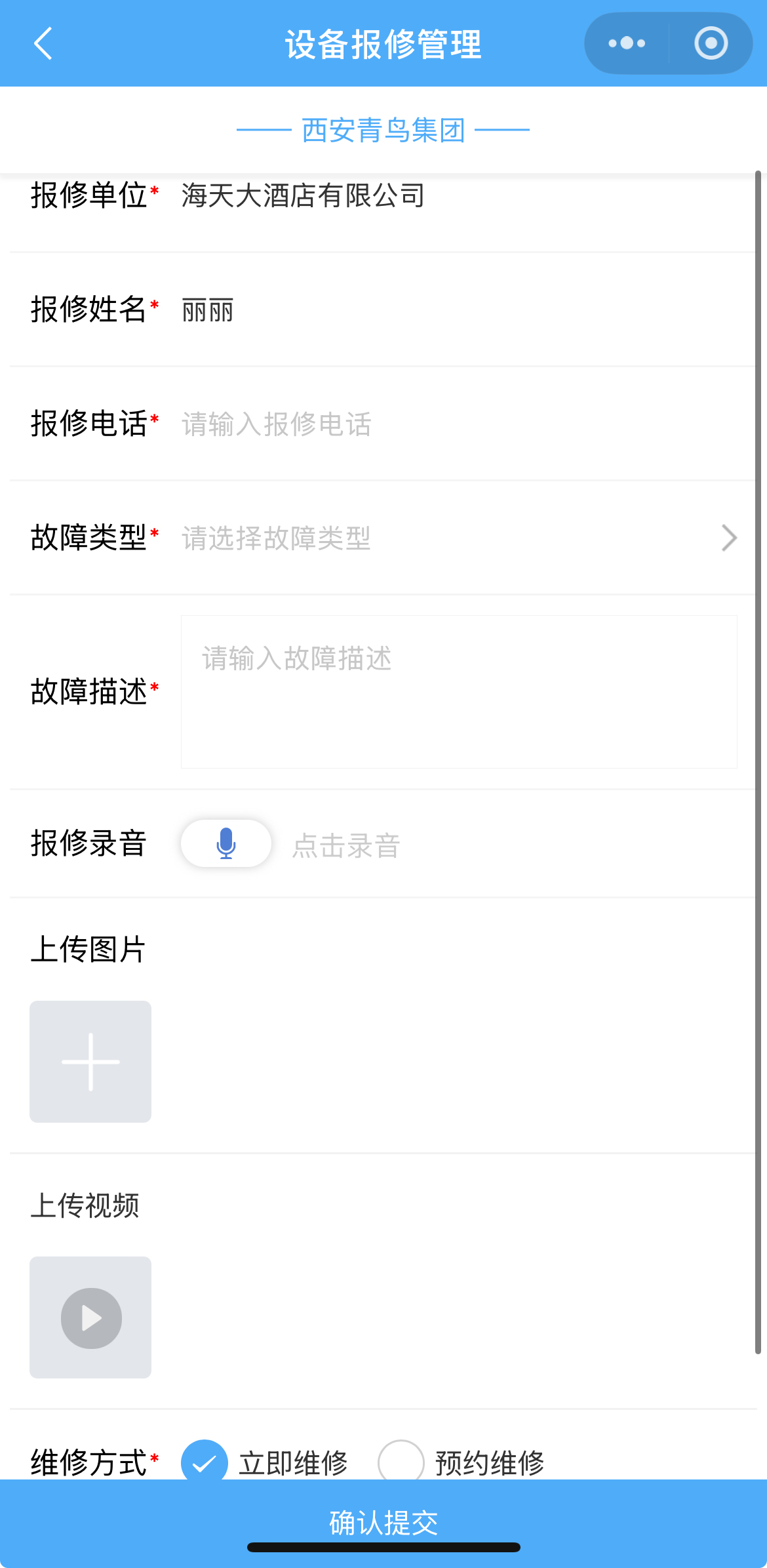Image resolution: width=767 pixels, height=1568 pixels.
Task: Tap the circle capsule button to exit mini-program
Action: tap(710, 43)
